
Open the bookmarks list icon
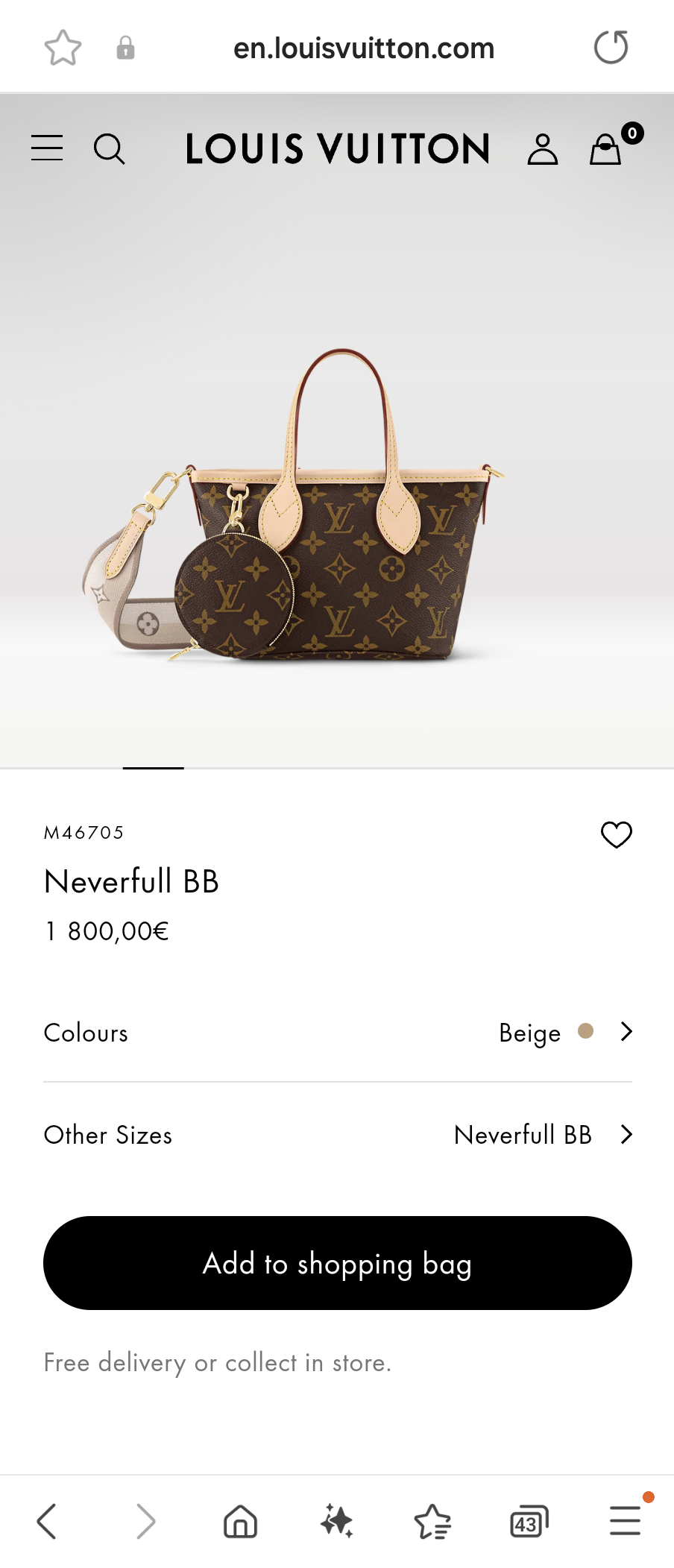(x=432, y=1521)
